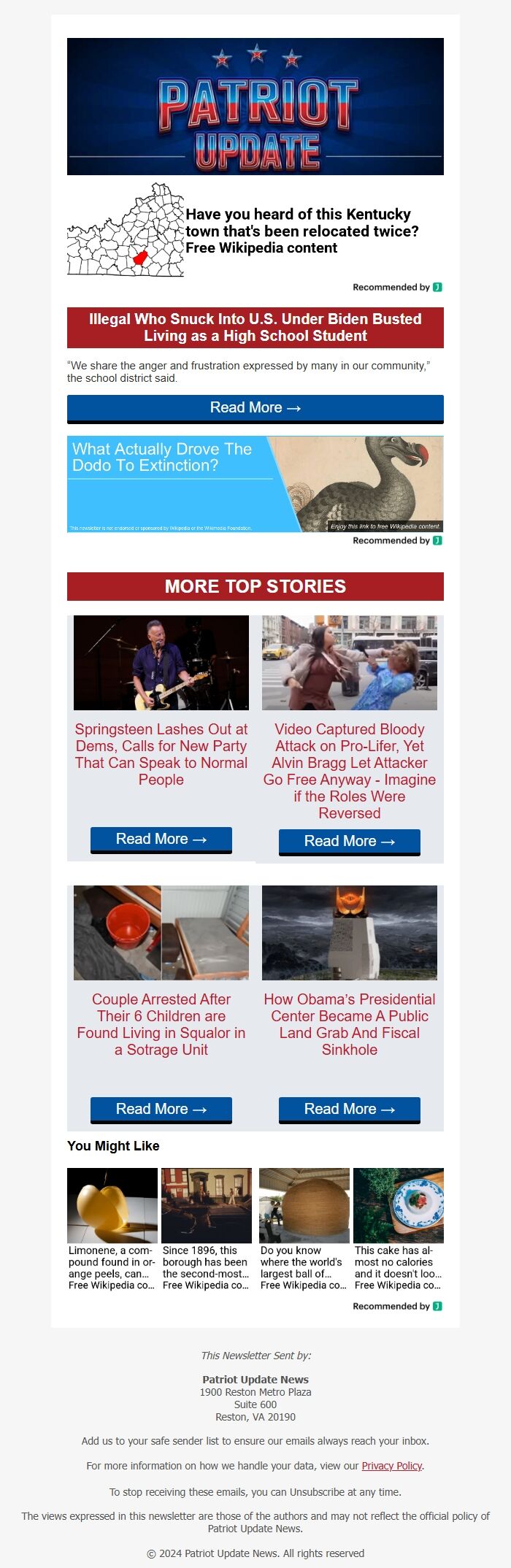511x1568 pixels.
Task: Read more on Obama's Presidential Center story
Action: click(x=350, y=1110)
